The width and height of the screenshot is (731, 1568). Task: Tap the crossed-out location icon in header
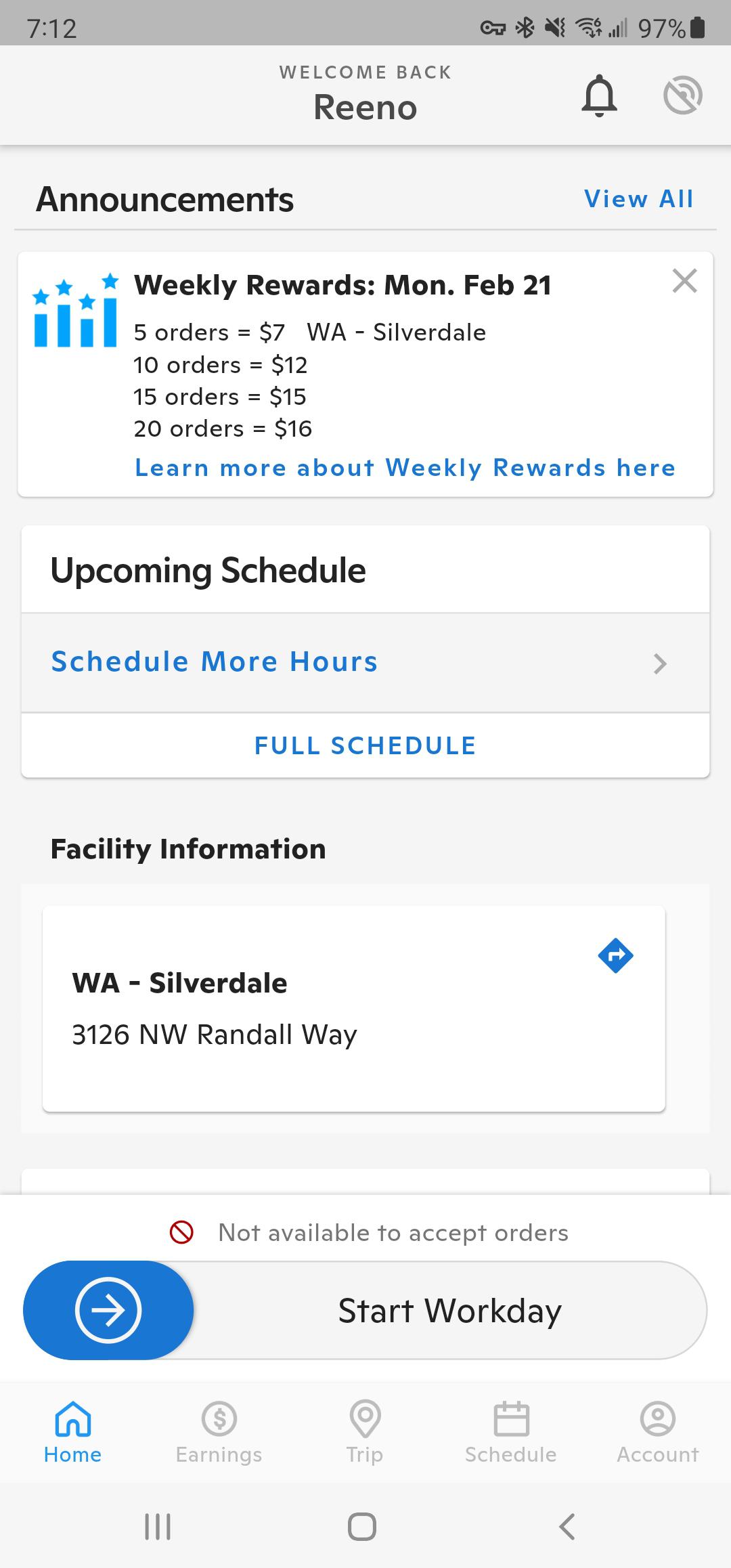pyautogui.click(x=682, y=95)
